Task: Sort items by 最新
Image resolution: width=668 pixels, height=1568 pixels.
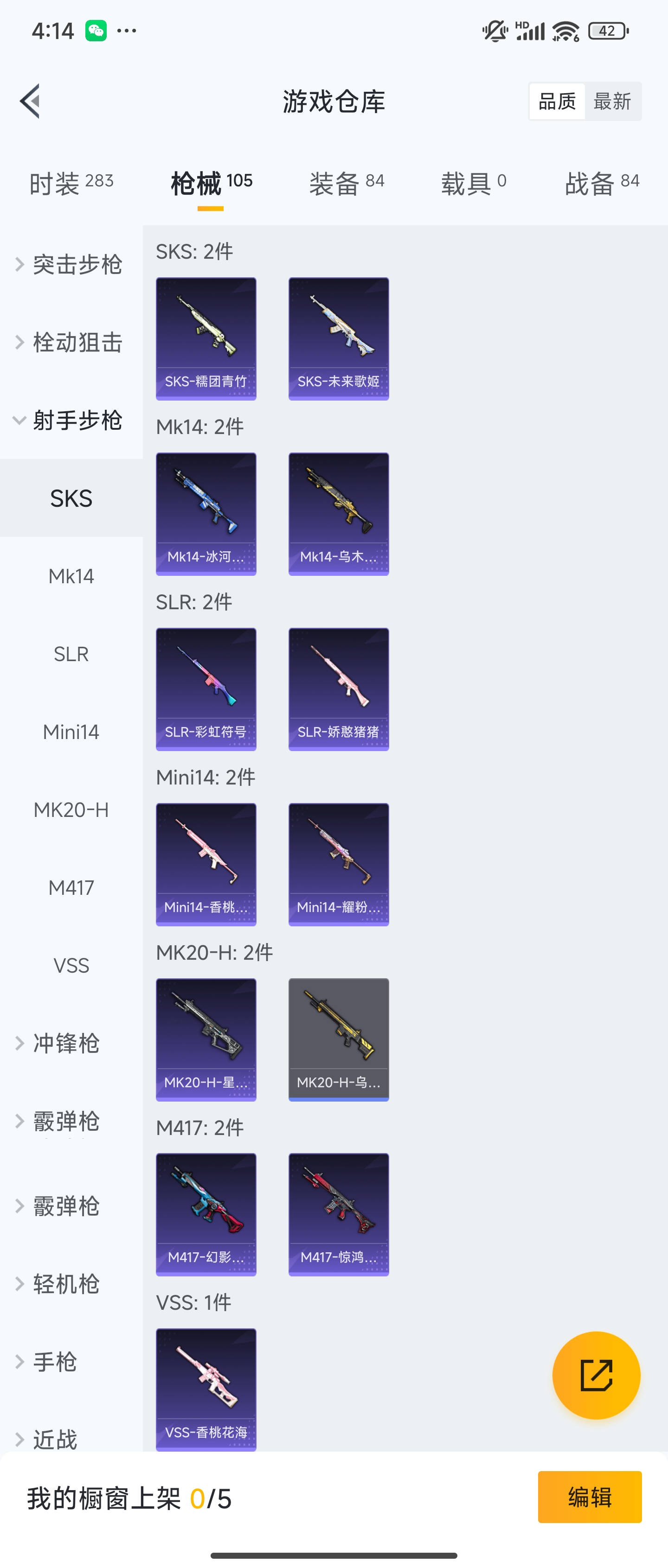Action: (x=612, y=101)
